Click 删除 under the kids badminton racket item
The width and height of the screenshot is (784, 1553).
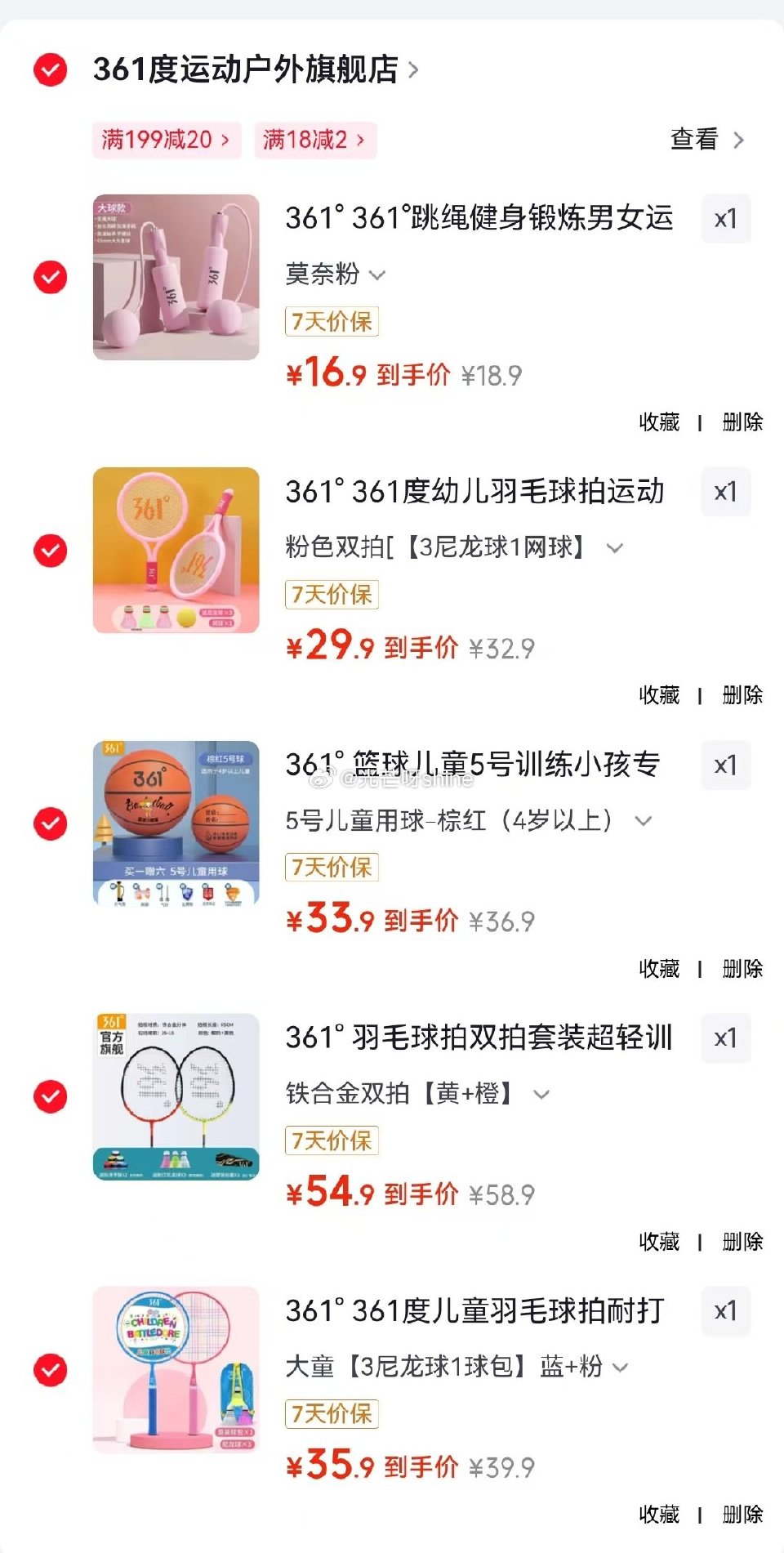click(x=744, y=1515)
